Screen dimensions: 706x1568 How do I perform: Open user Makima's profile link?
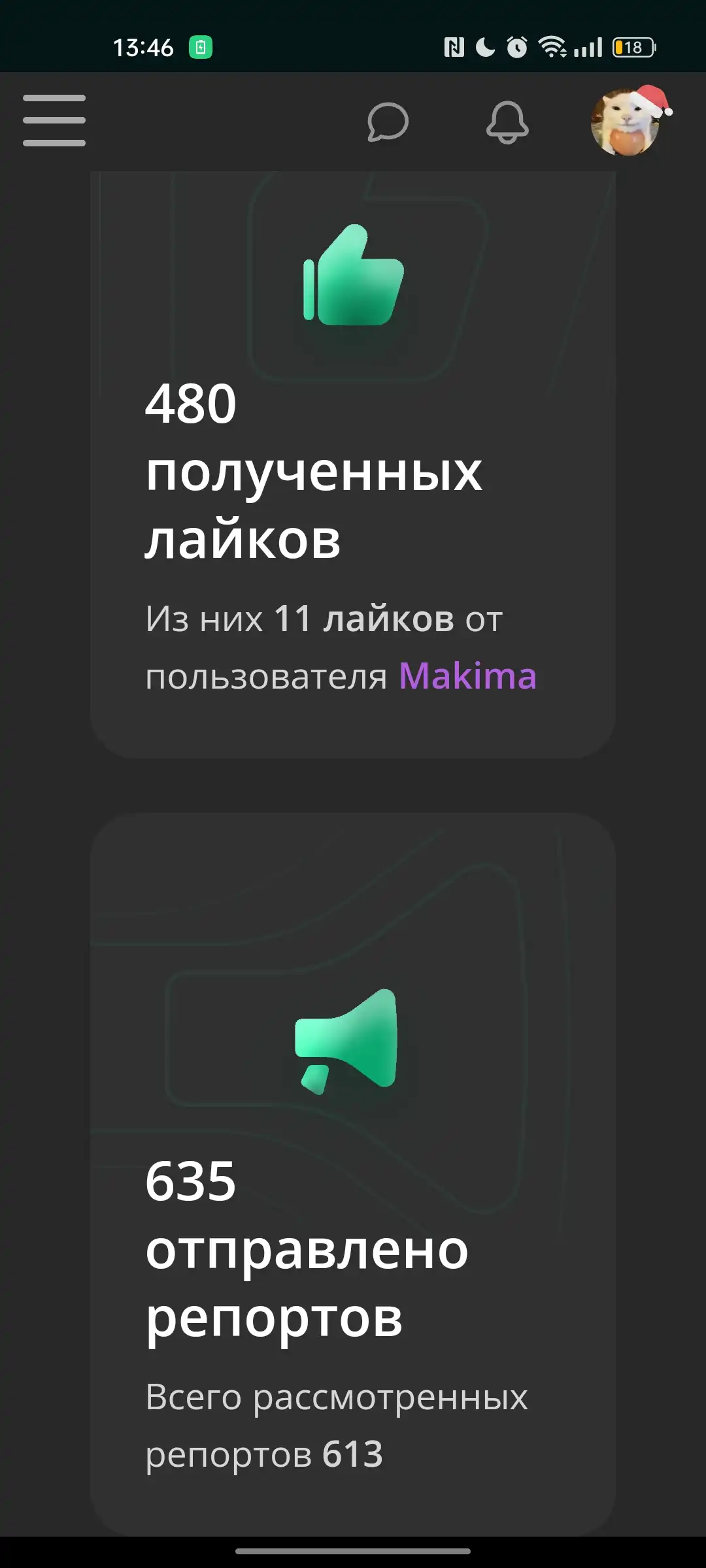click(x=468, y=676)
